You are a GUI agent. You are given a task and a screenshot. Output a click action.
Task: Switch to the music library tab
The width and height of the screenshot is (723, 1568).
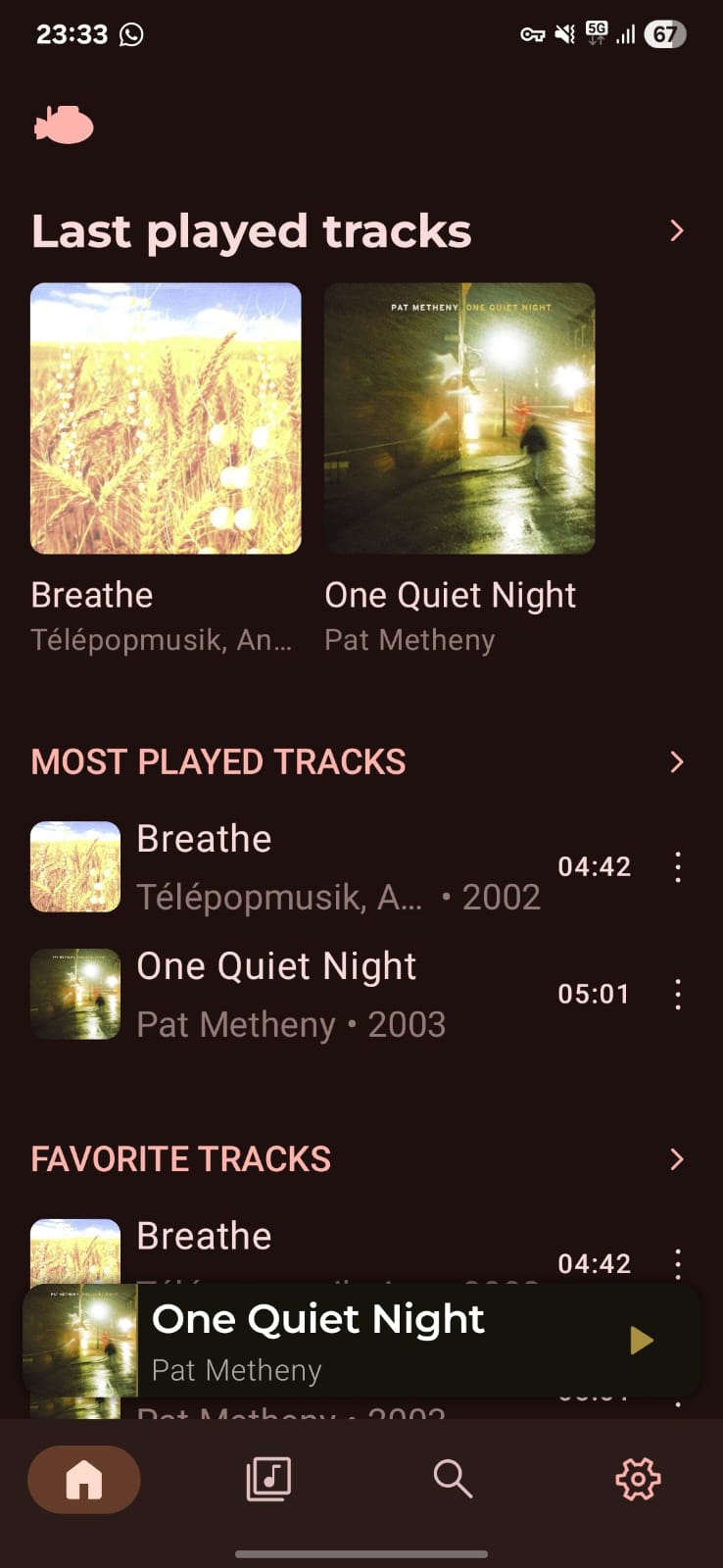click(268, 1479)
